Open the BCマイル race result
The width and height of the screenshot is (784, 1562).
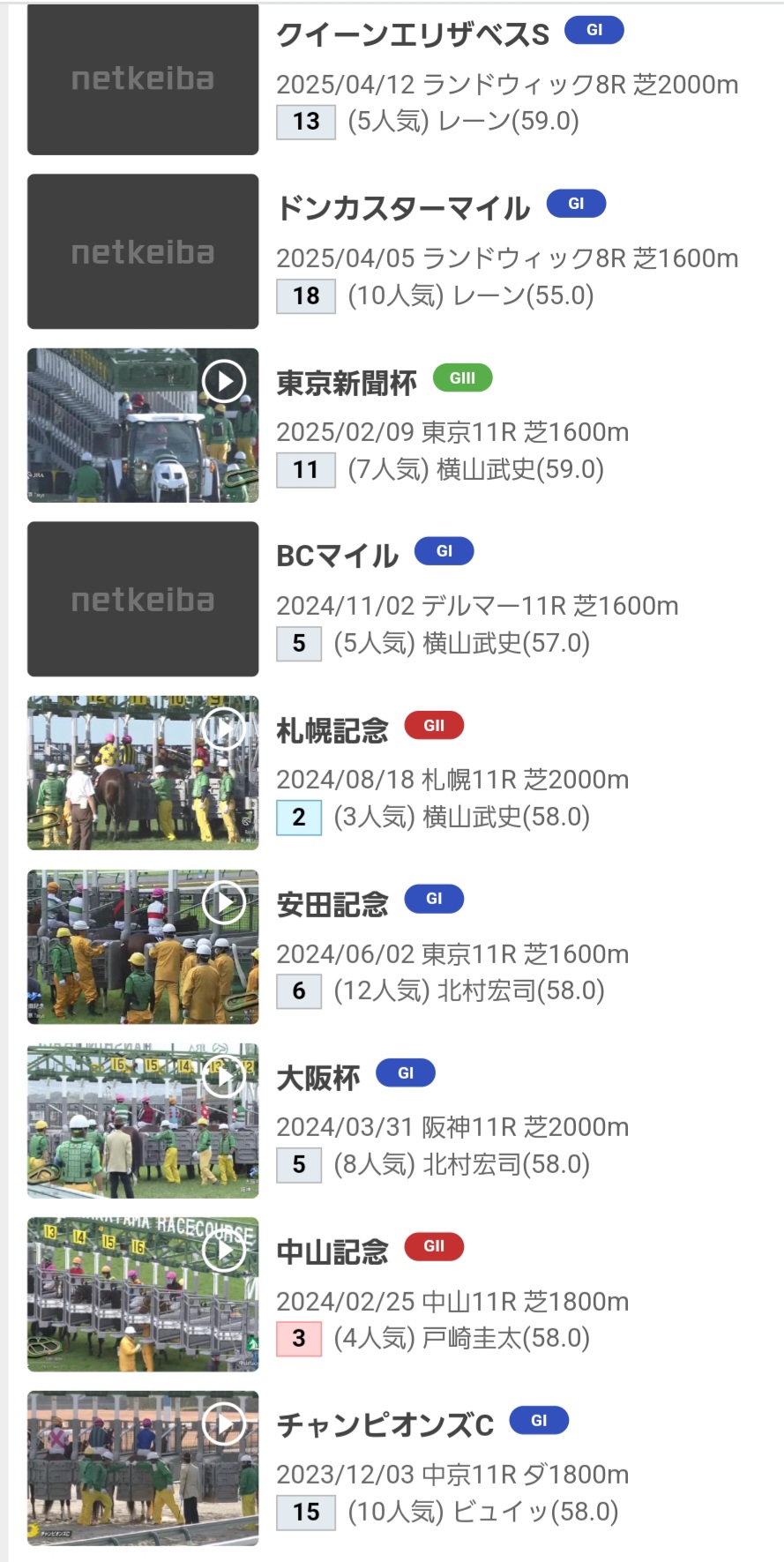click(337, 556)
